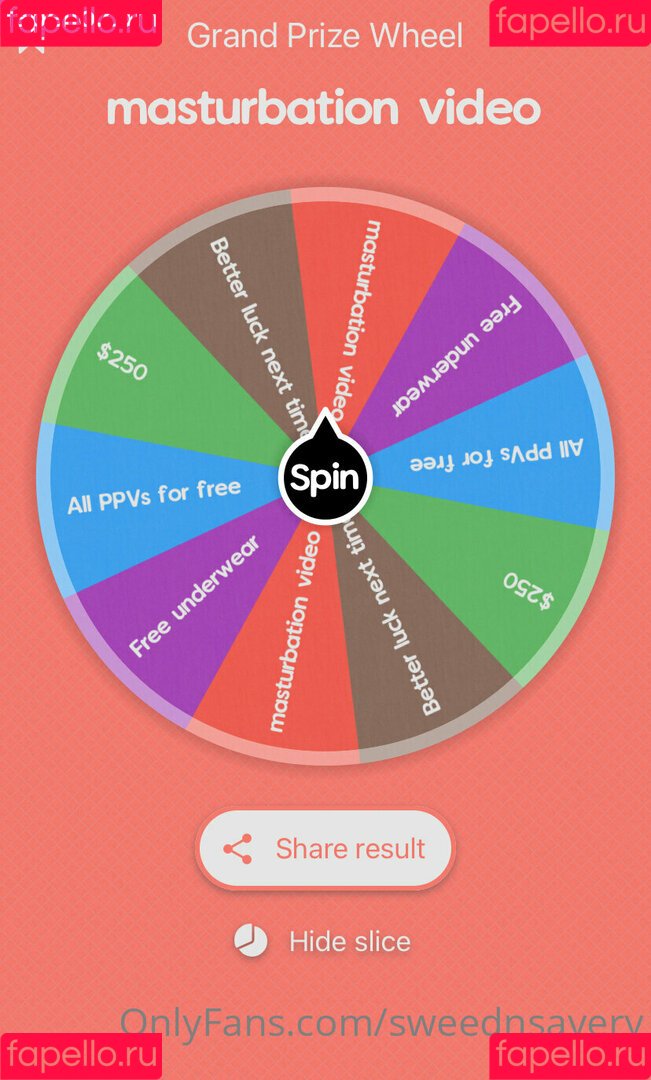Spin the Grand Prize Wheel

[325, 478]
